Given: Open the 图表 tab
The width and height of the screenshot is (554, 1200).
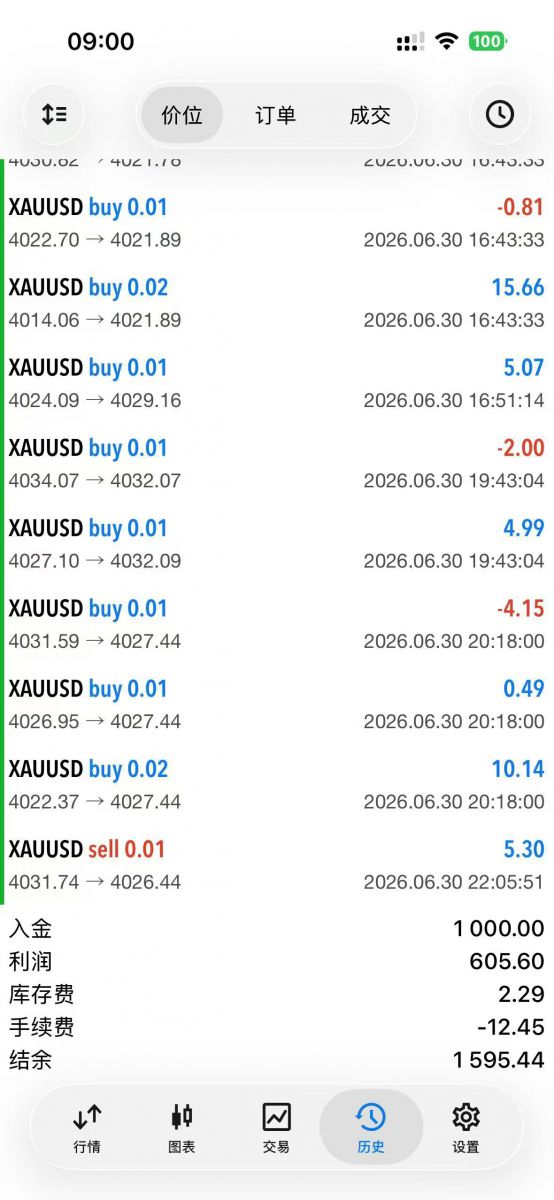Looking at the screenshot, I should click(182, 1128).
